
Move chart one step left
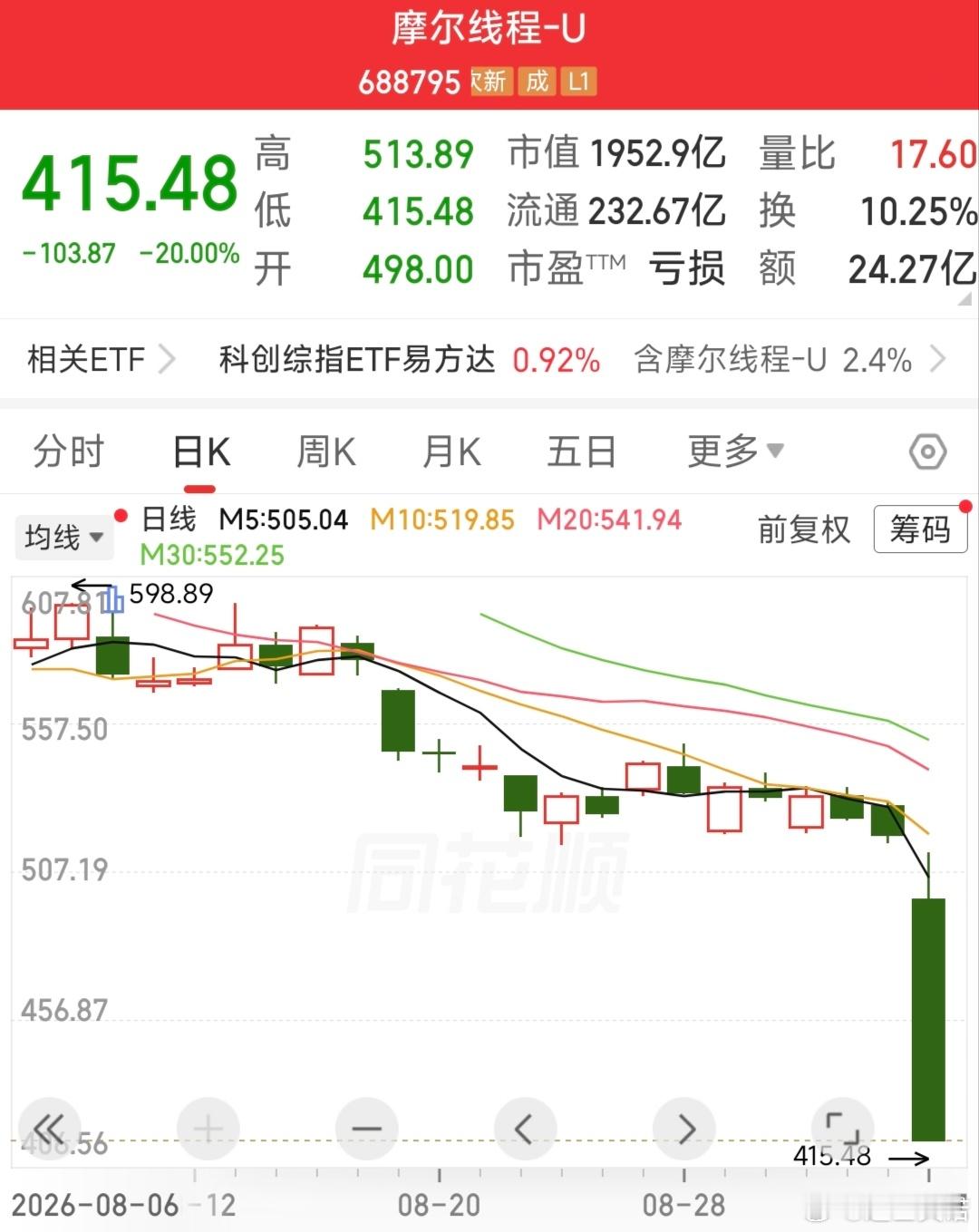click(x=525, y=1130)
